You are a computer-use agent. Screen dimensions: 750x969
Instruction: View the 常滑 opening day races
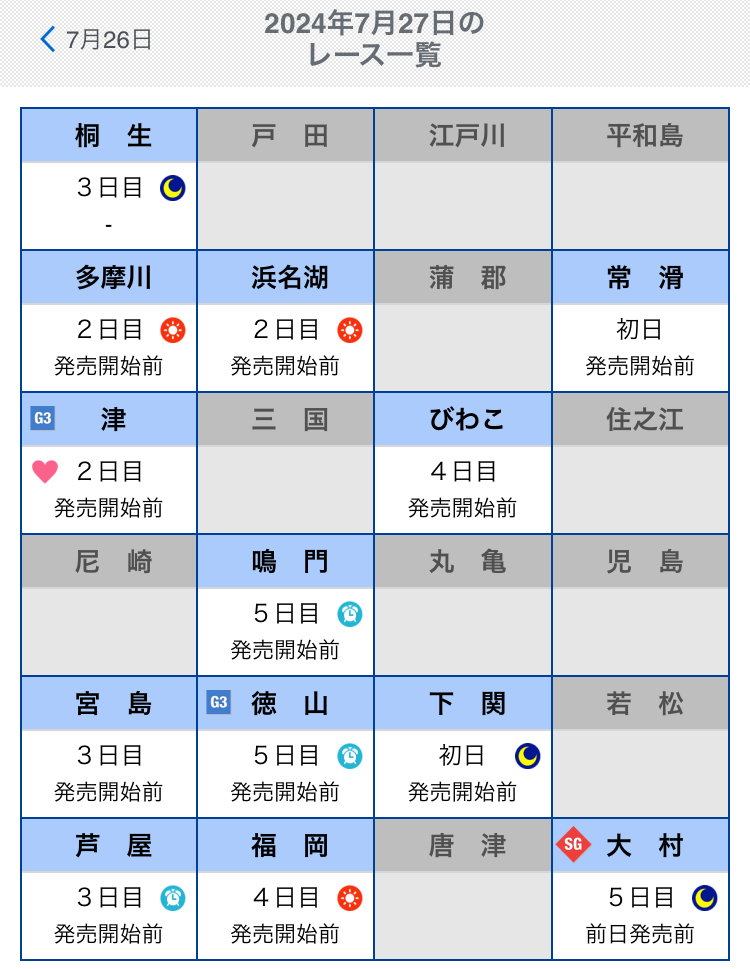point(640,322)
